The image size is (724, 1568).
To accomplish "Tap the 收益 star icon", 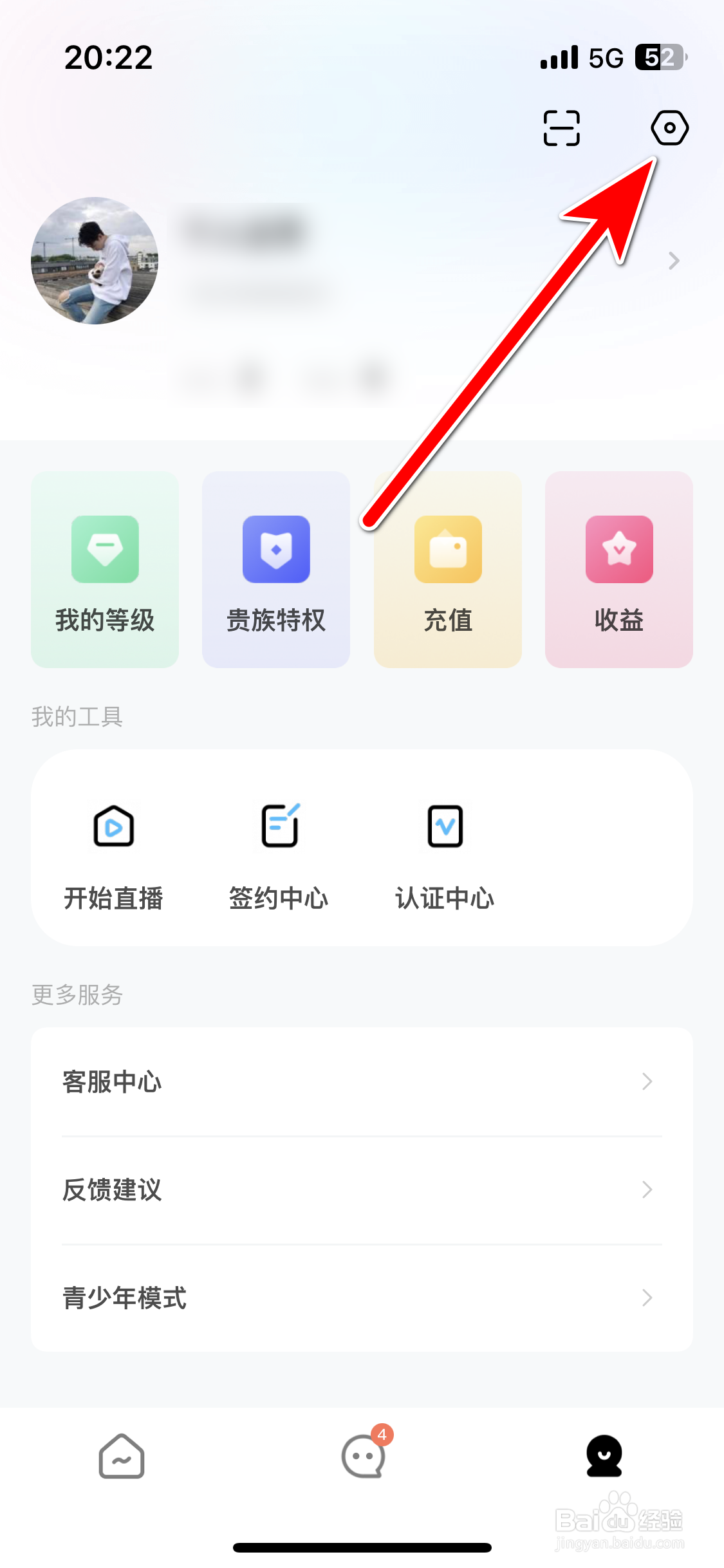I will 618,549.
